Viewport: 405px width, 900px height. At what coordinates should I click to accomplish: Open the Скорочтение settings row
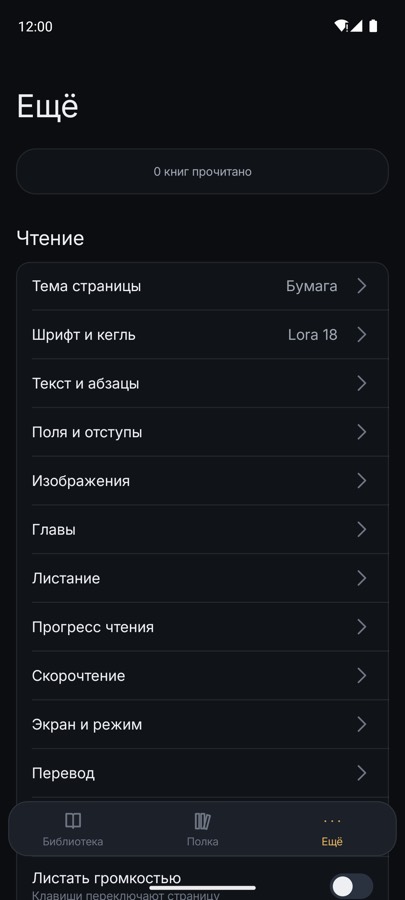tap(202, 676)
